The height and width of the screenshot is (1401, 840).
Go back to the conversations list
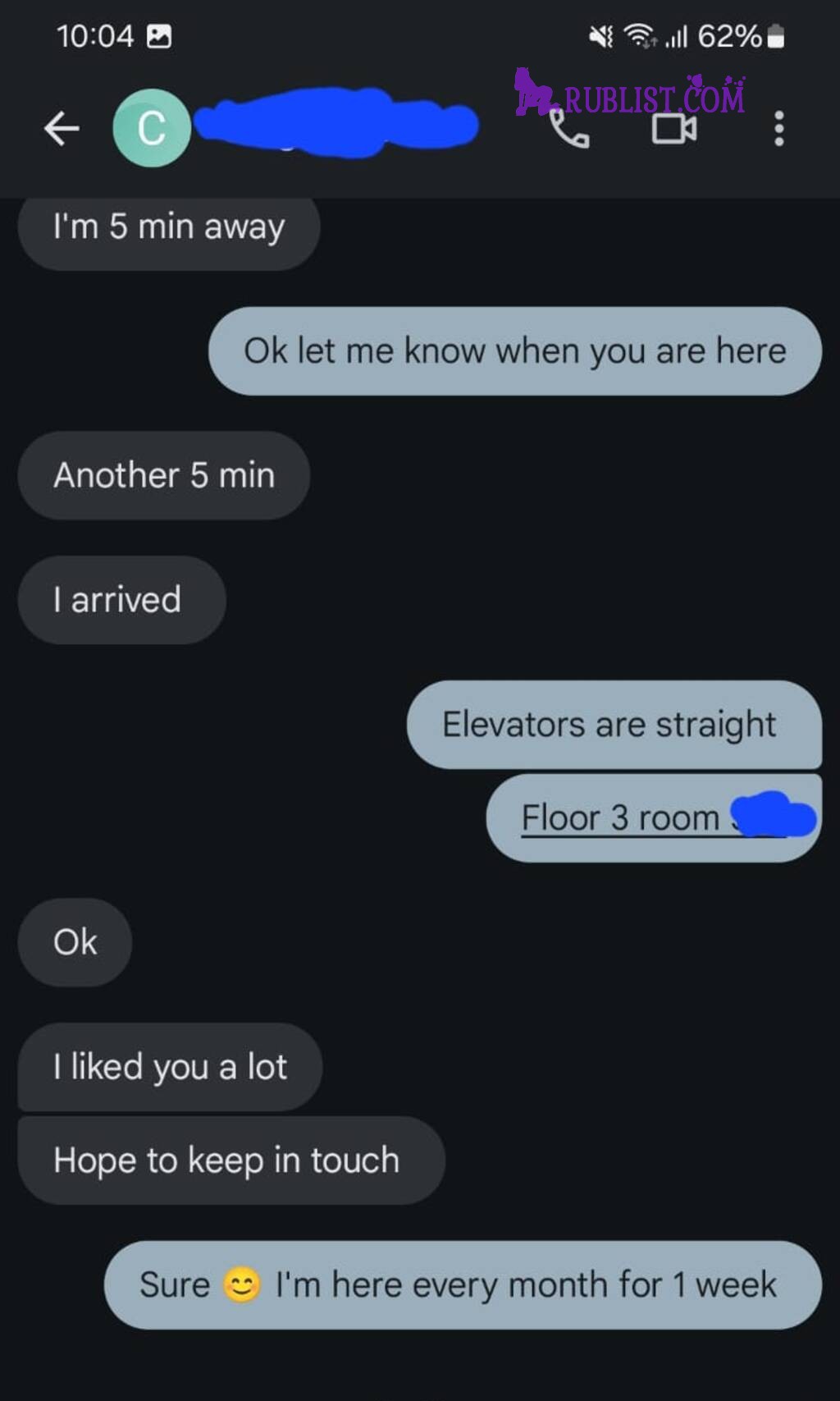click(x=62, y=129)
